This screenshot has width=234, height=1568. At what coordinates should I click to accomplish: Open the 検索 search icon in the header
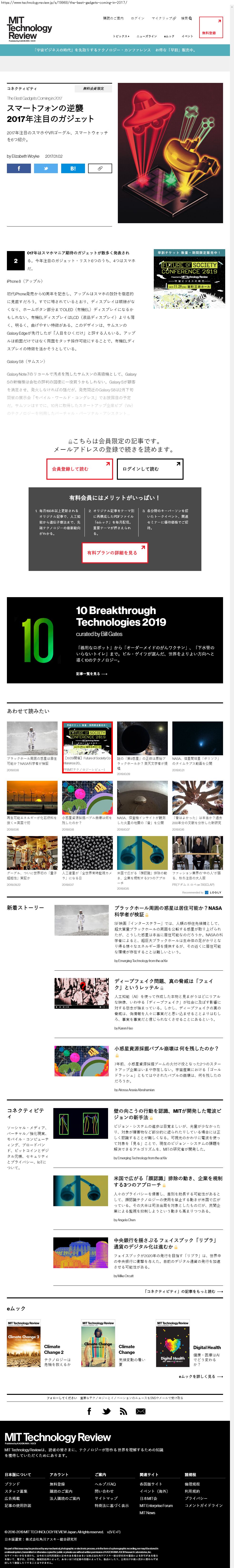coord(186,18)
